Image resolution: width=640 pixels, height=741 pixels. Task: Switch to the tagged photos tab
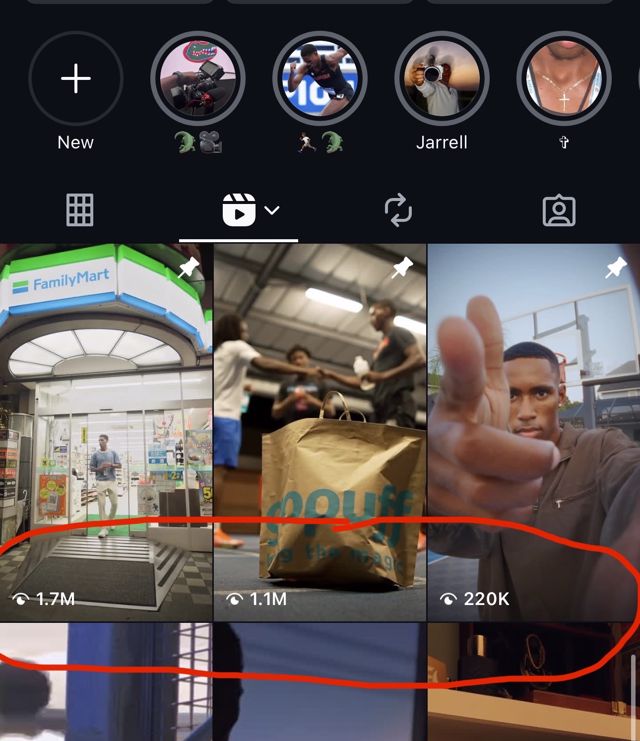pyautogui.click(x=558, y=210)
